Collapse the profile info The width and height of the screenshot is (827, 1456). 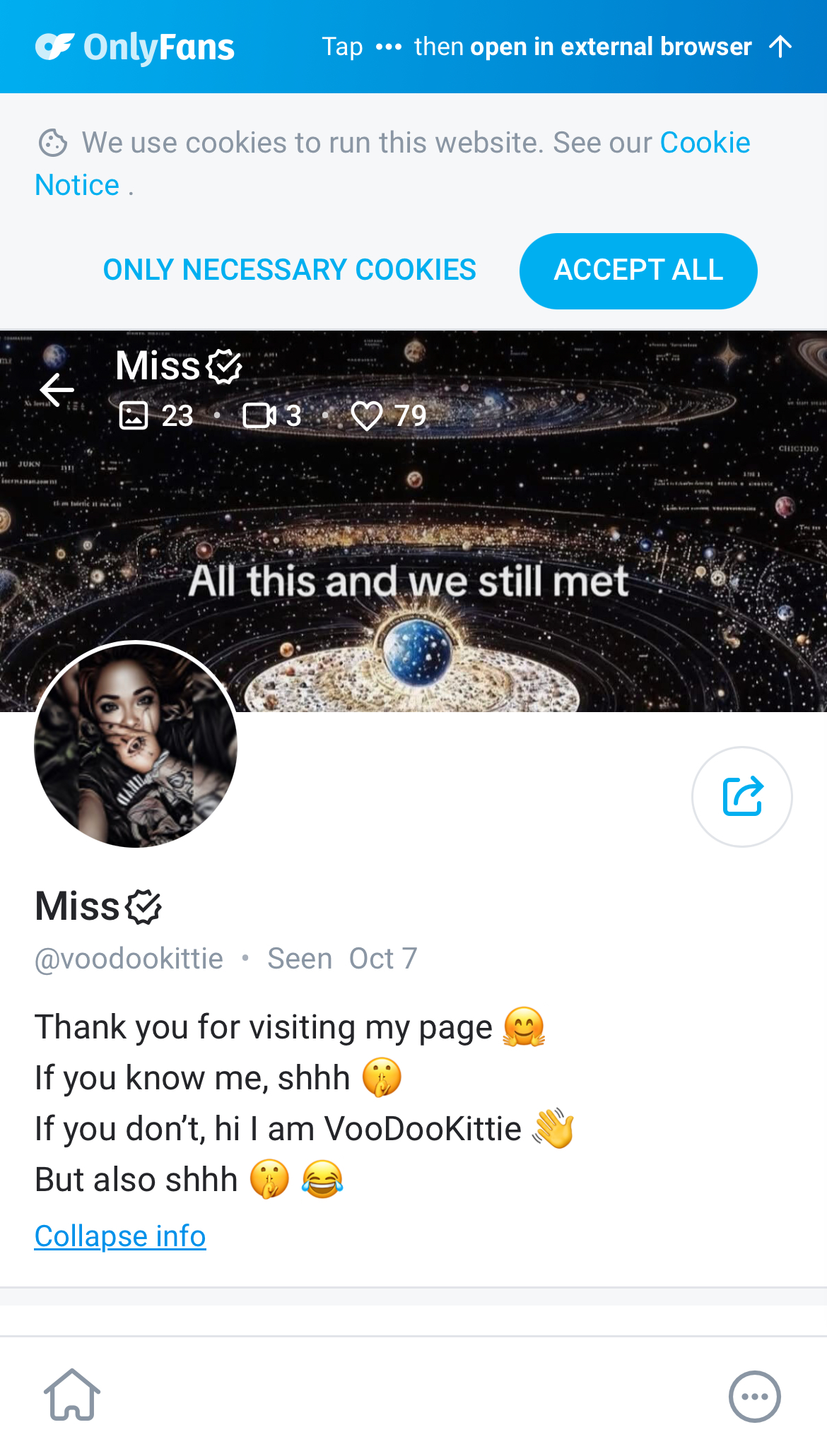click(x=120, y=1236)
